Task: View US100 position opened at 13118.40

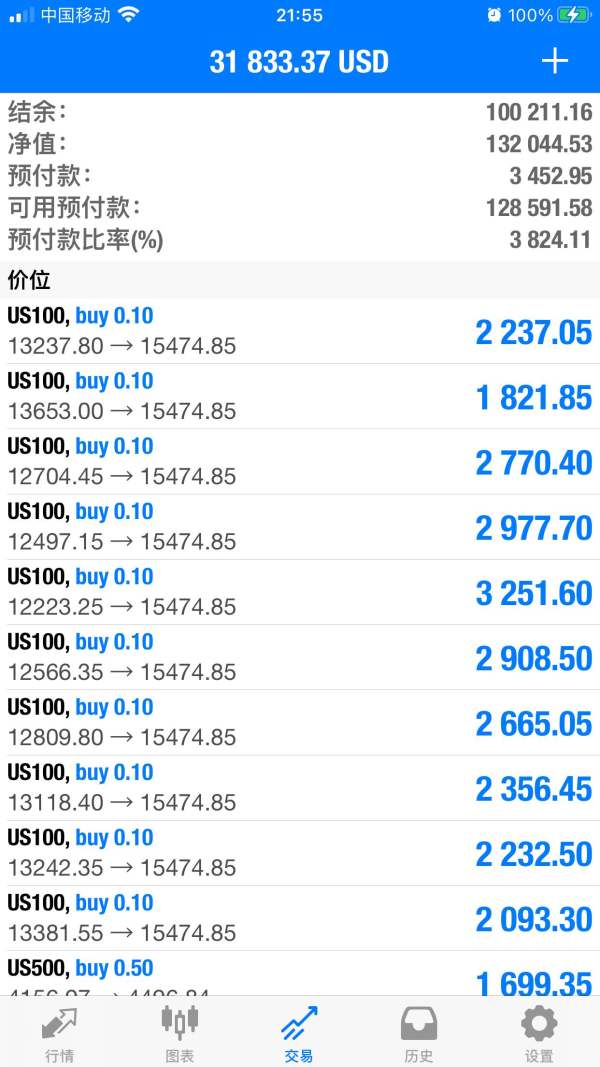Action: [300, 787]
